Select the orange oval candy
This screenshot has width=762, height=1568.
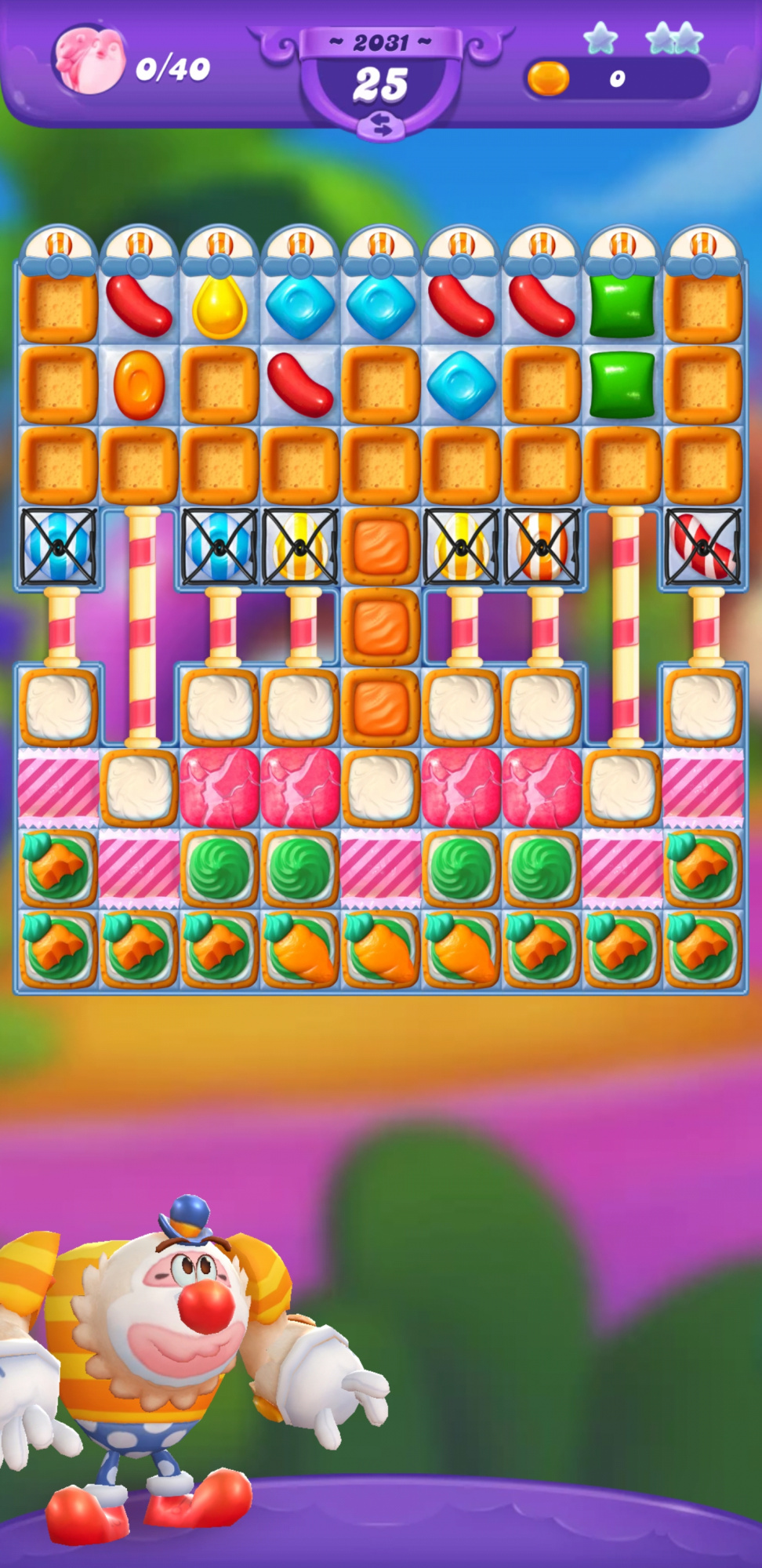[139, 386]
